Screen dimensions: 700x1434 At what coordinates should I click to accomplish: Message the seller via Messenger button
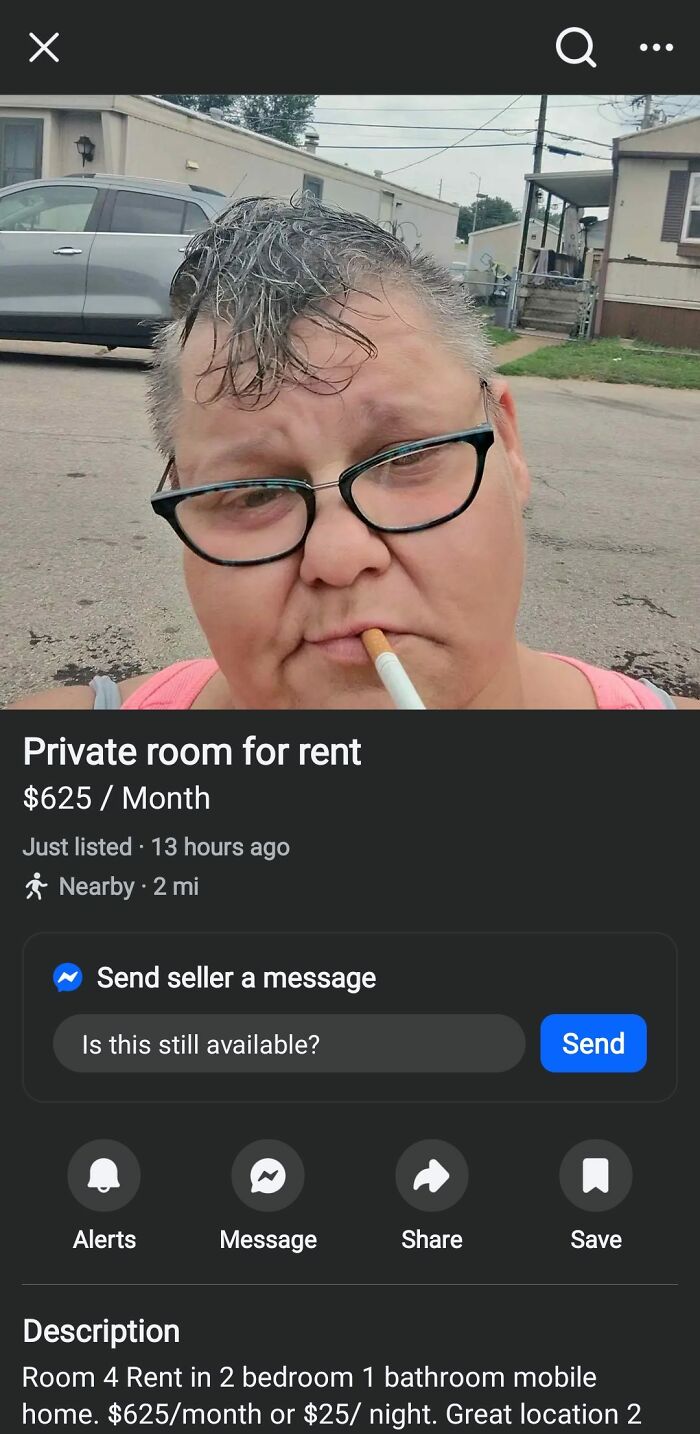pyautogui.click(x=268, y=1176)
